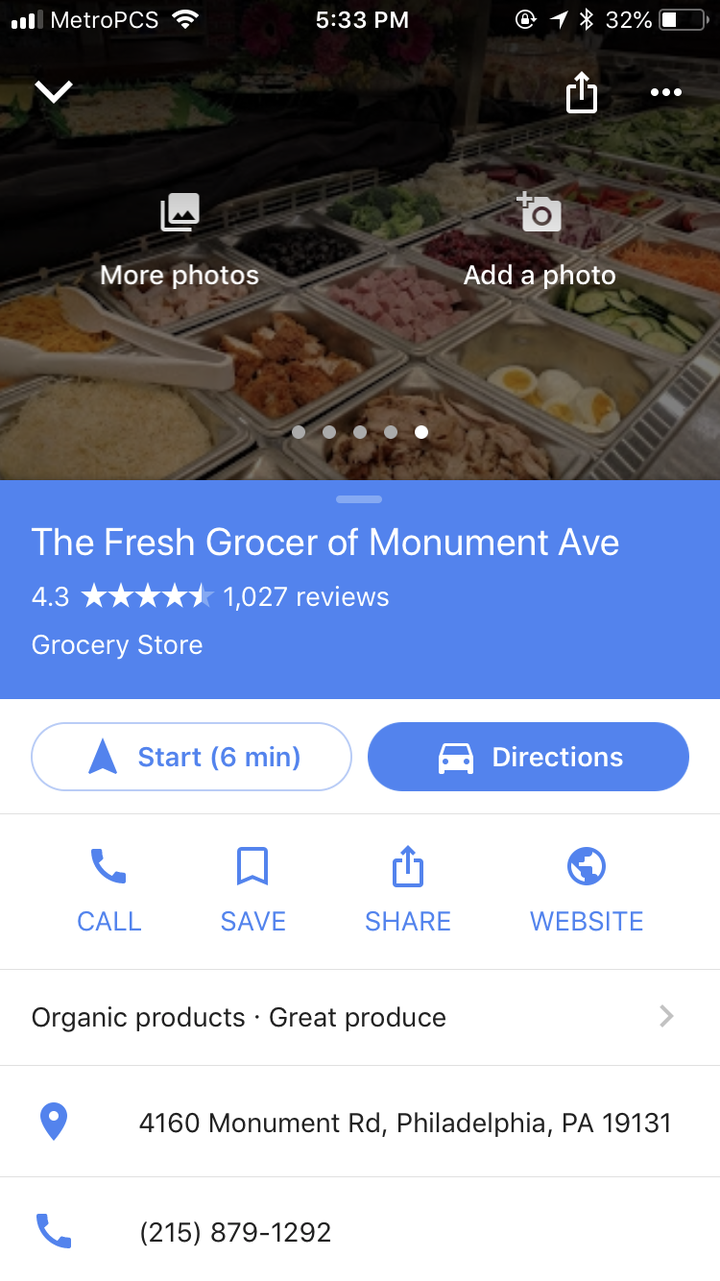Expand Organic products · Great produce details

(x=360, y=1017)
